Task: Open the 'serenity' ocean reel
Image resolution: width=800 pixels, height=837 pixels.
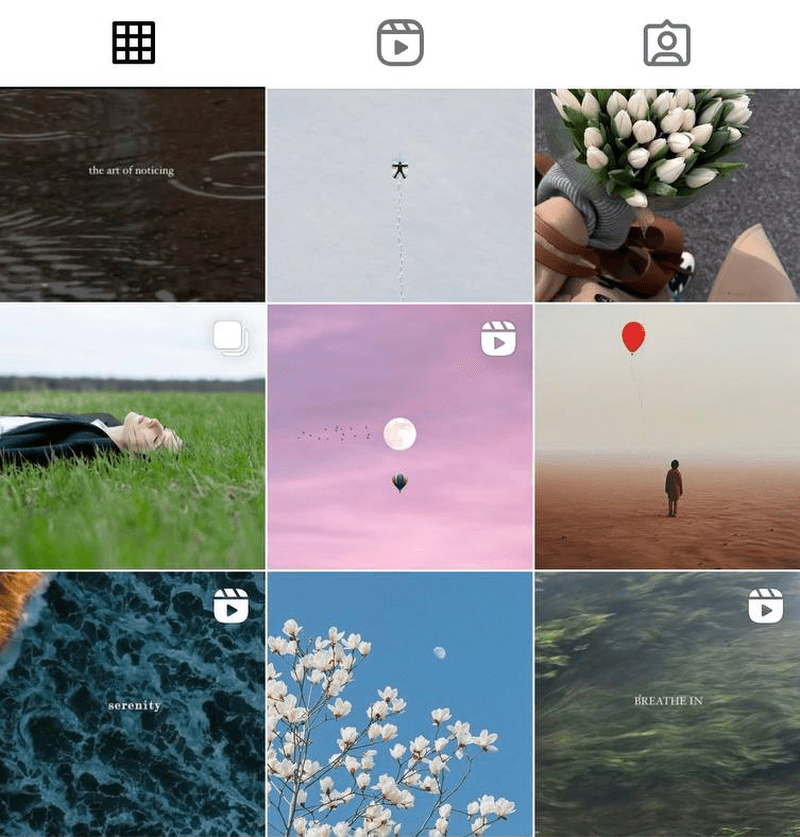Action: [132, 704]
